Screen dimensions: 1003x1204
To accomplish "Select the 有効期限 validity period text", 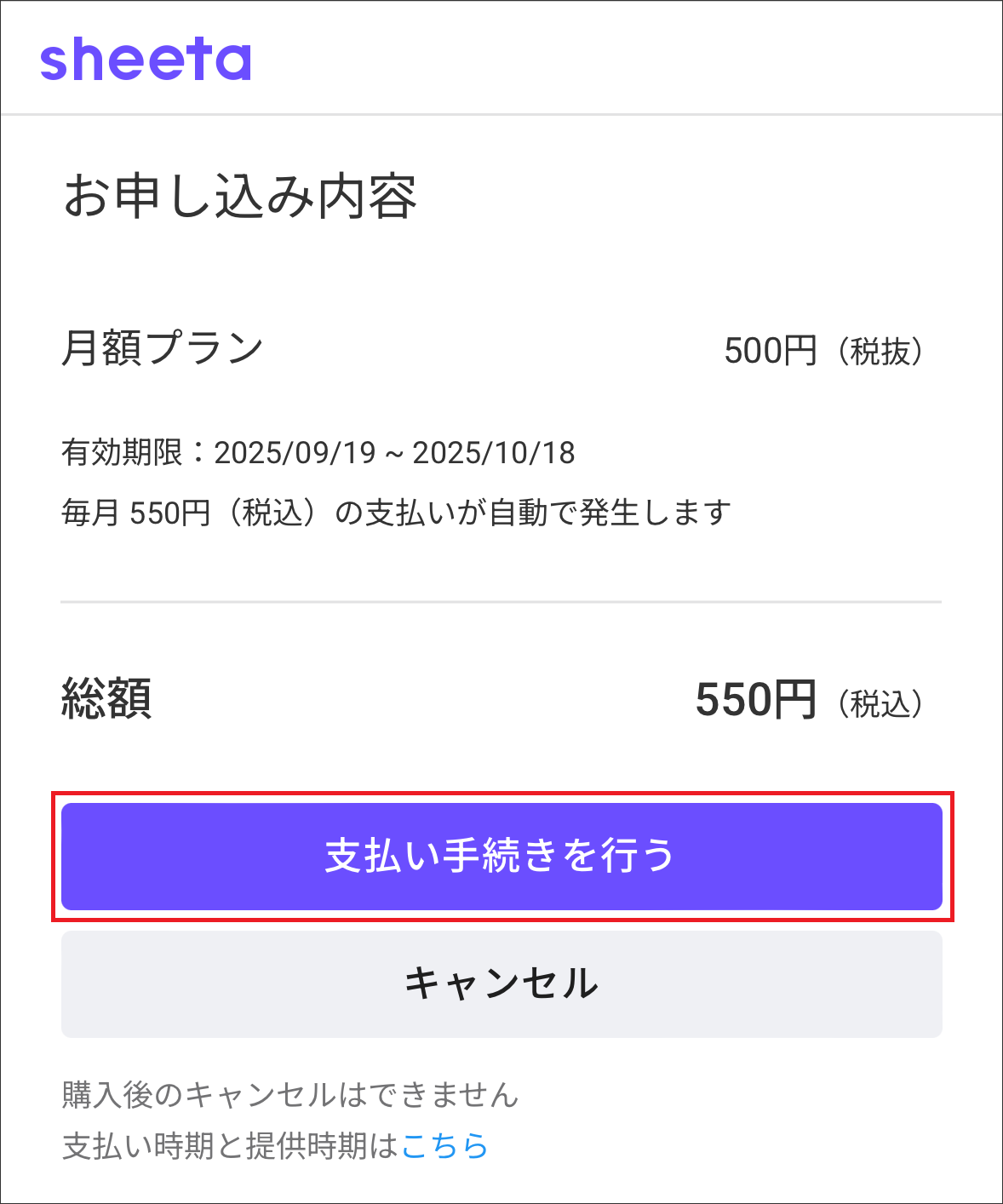I will [318, 454].
